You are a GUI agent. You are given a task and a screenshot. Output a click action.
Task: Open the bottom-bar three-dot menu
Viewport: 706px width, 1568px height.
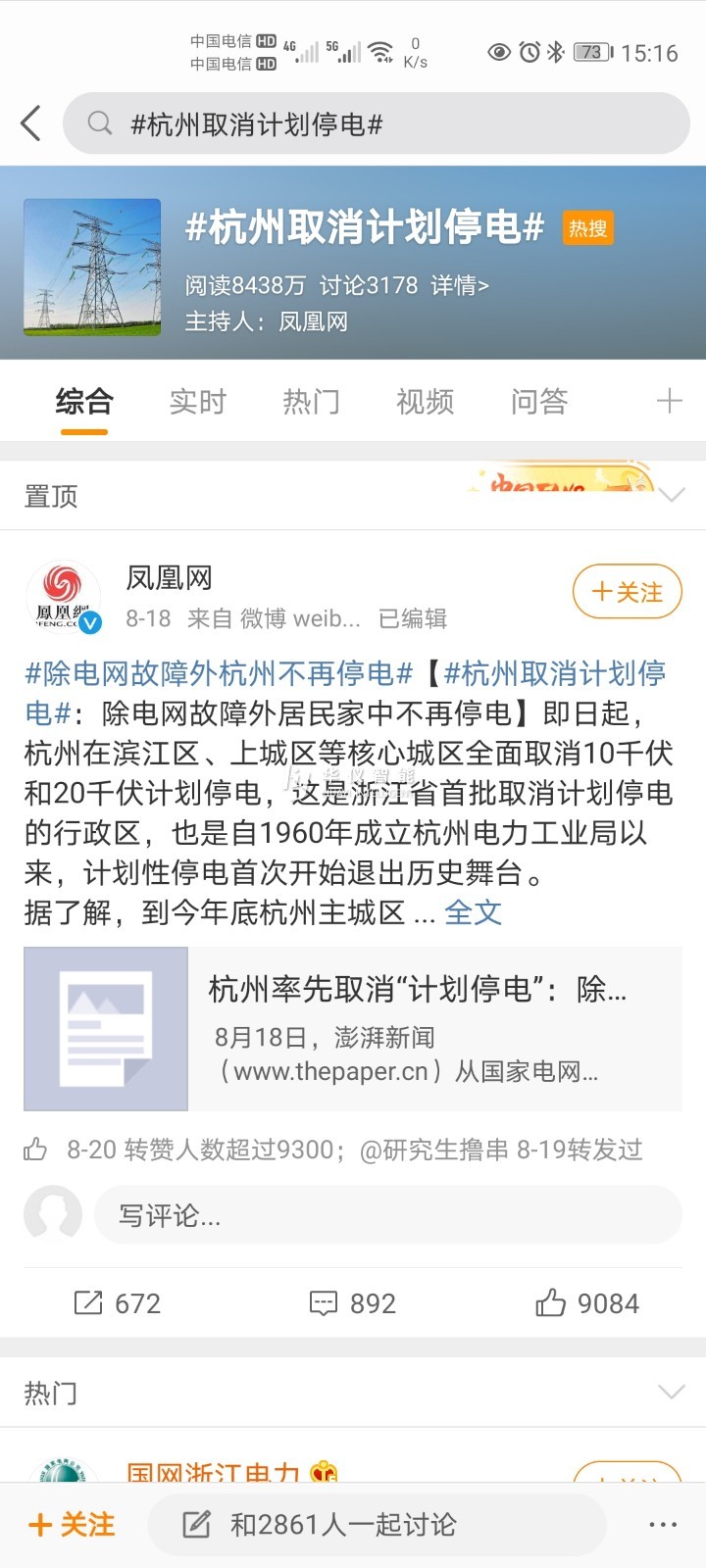(663, 1525)
